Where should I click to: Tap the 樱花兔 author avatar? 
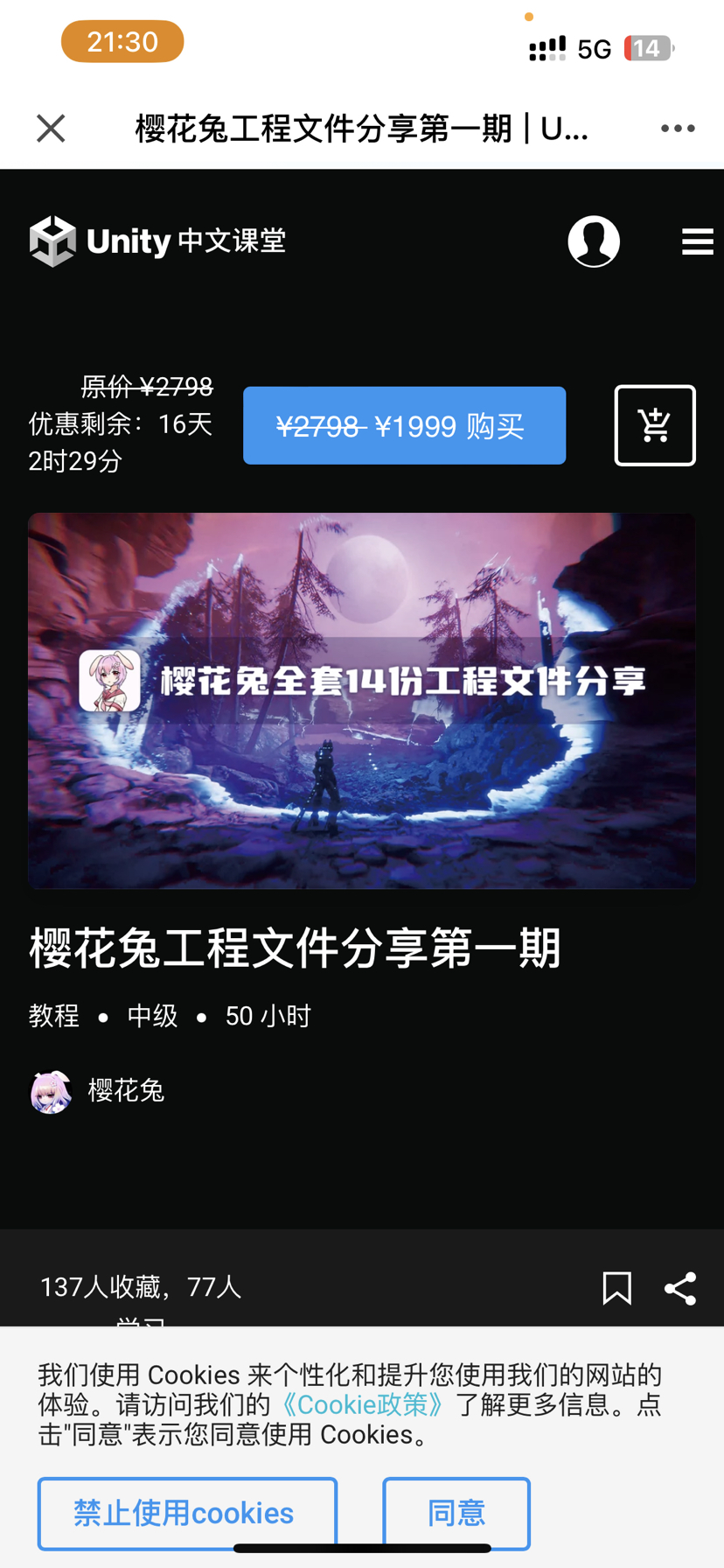(50, 1090)
